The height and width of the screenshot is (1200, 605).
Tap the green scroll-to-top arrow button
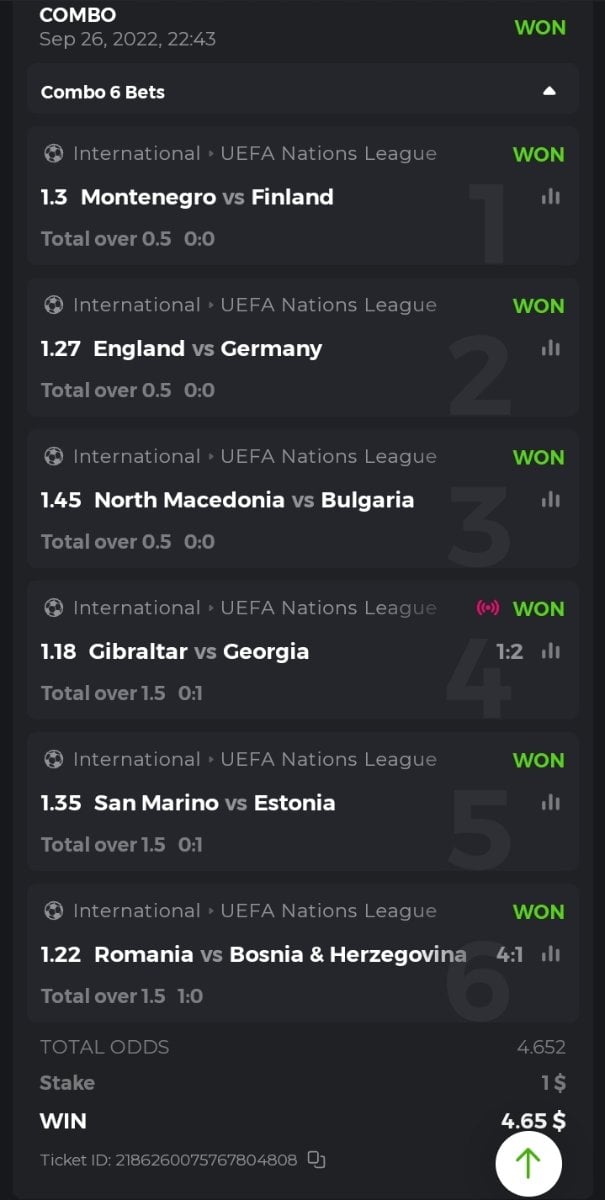528,1163
